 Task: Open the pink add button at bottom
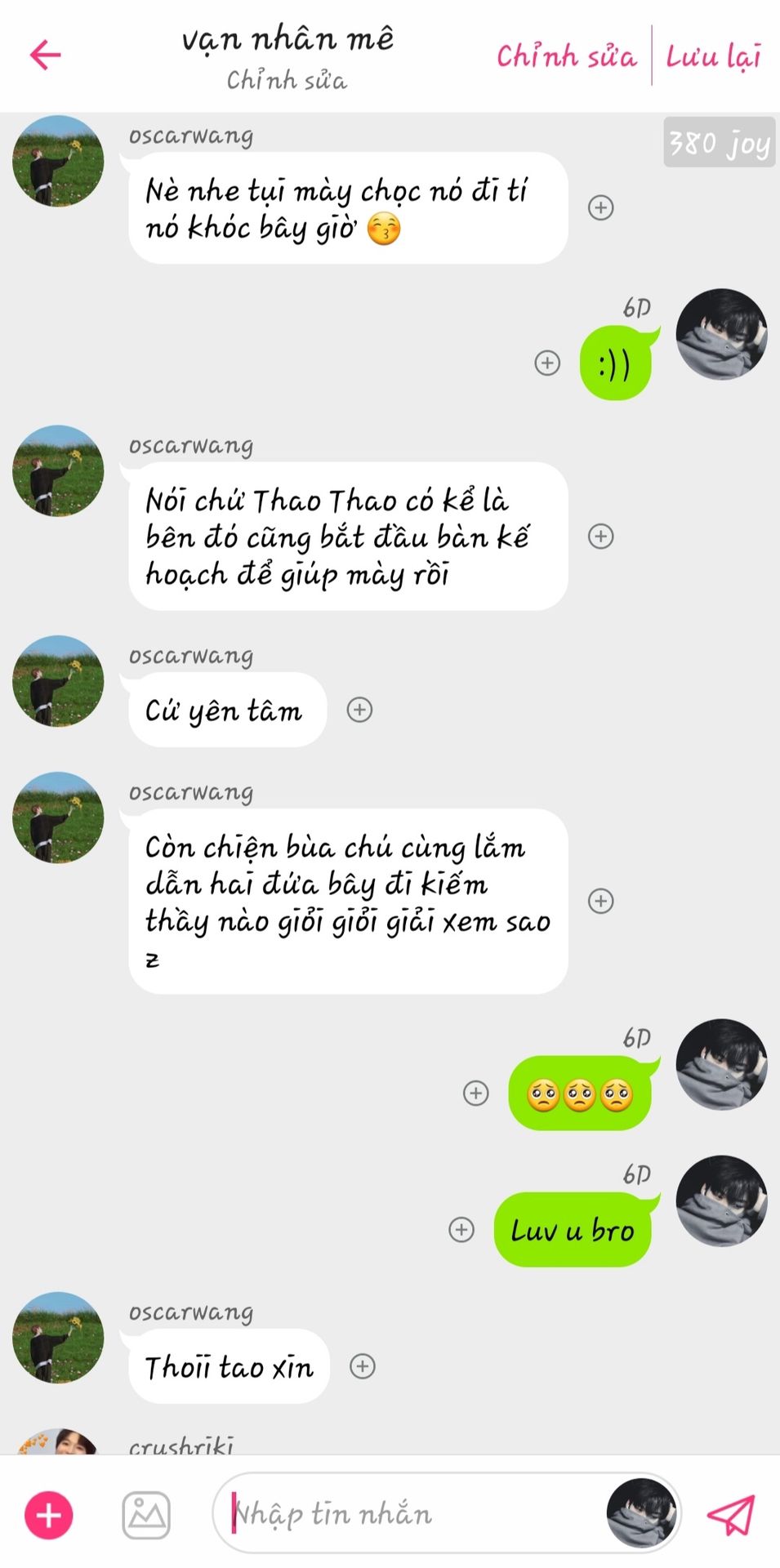coord(49,1515)
